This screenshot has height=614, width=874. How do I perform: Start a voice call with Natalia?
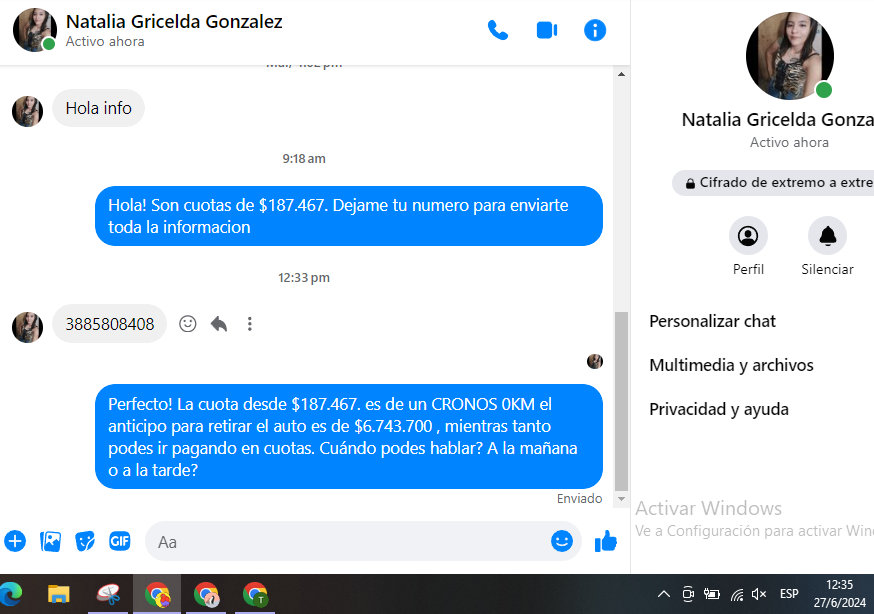(497, 30)
